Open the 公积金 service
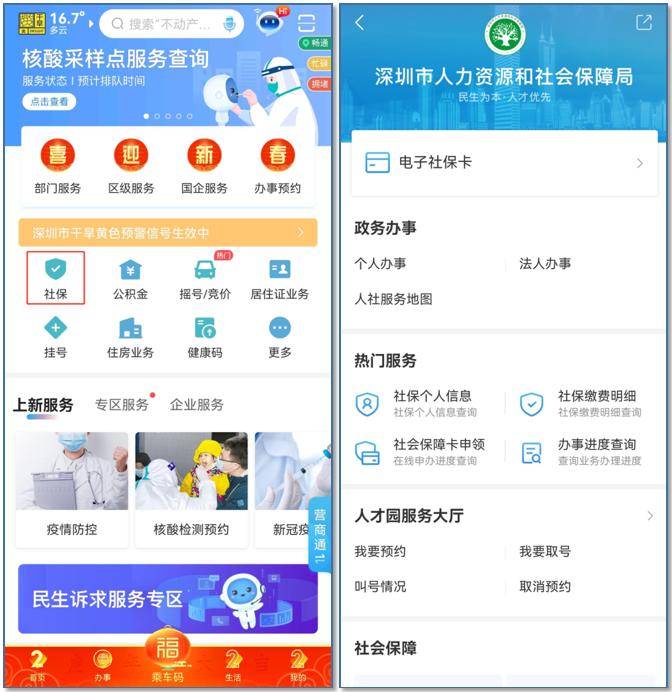Screen dimensions: 672x692 [x=130, y=278]
